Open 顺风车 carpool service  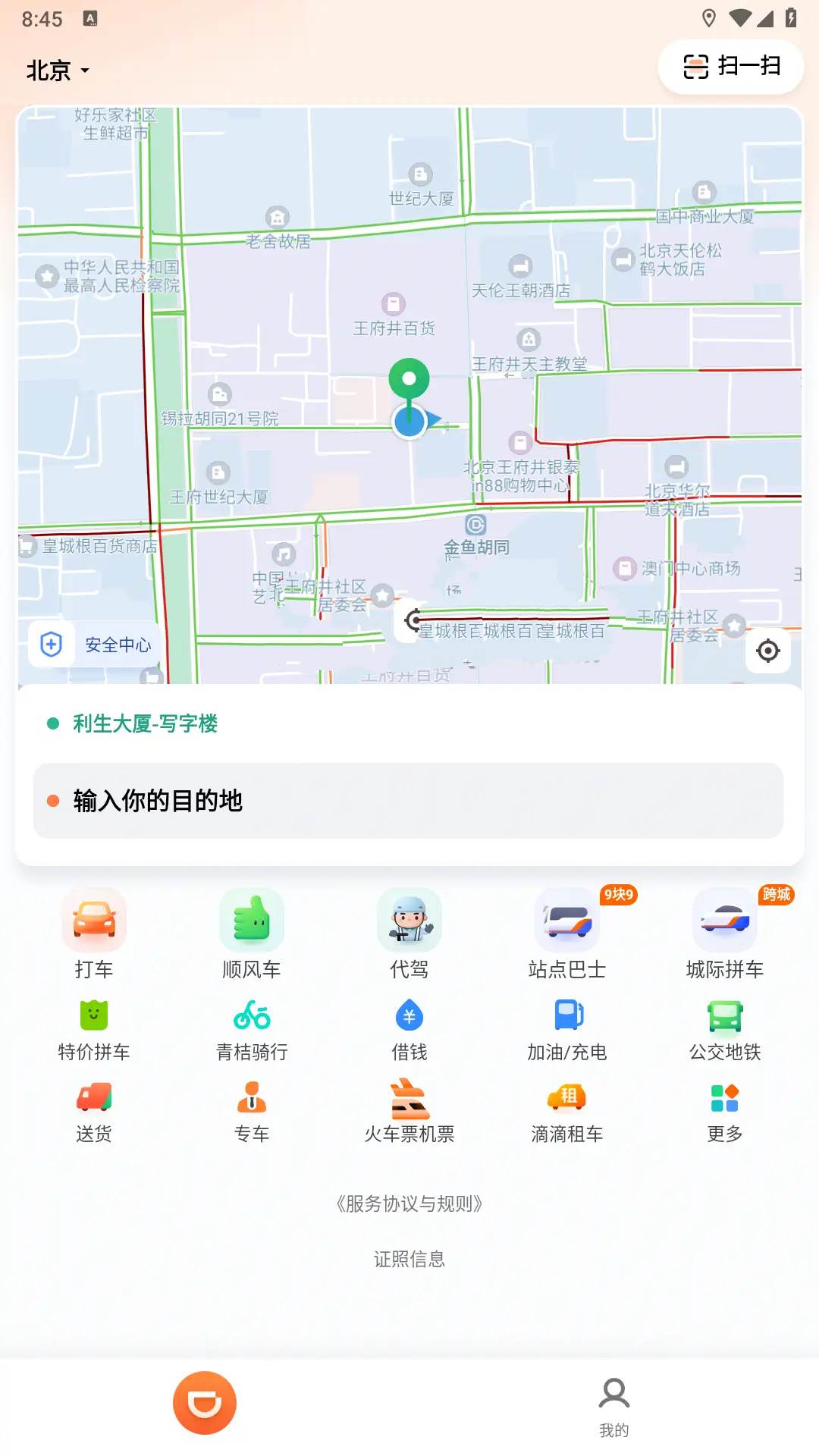coord(252,934)
